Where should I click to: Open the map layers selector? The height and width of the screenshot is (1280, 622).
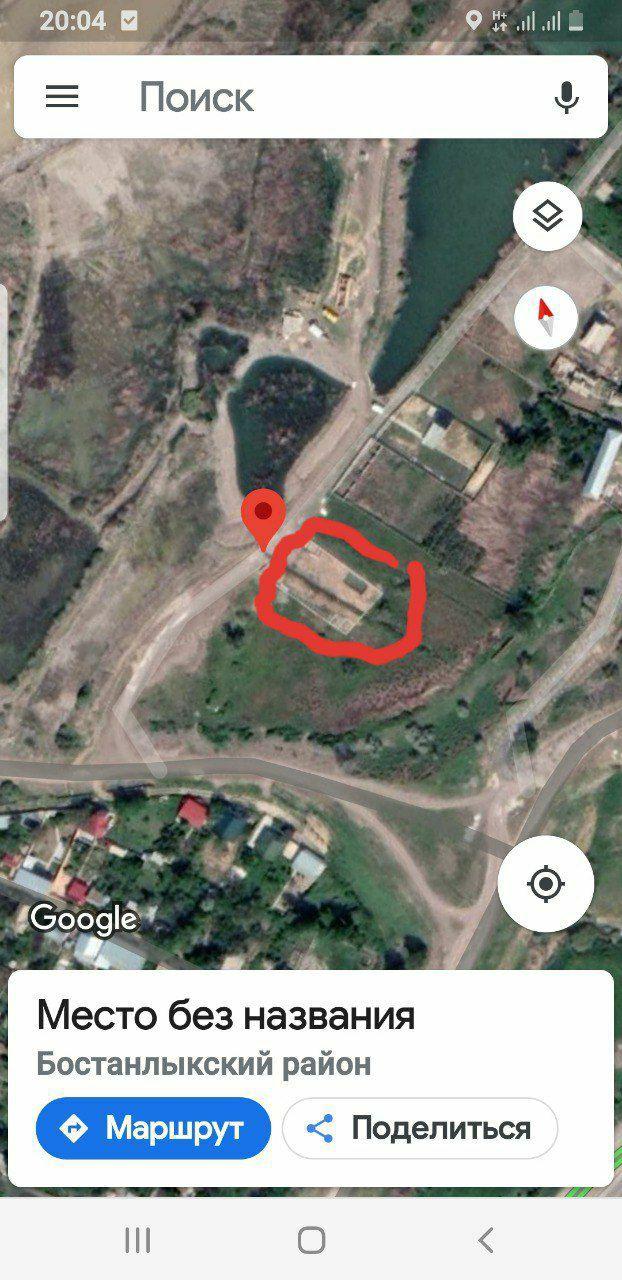point(547,216)
